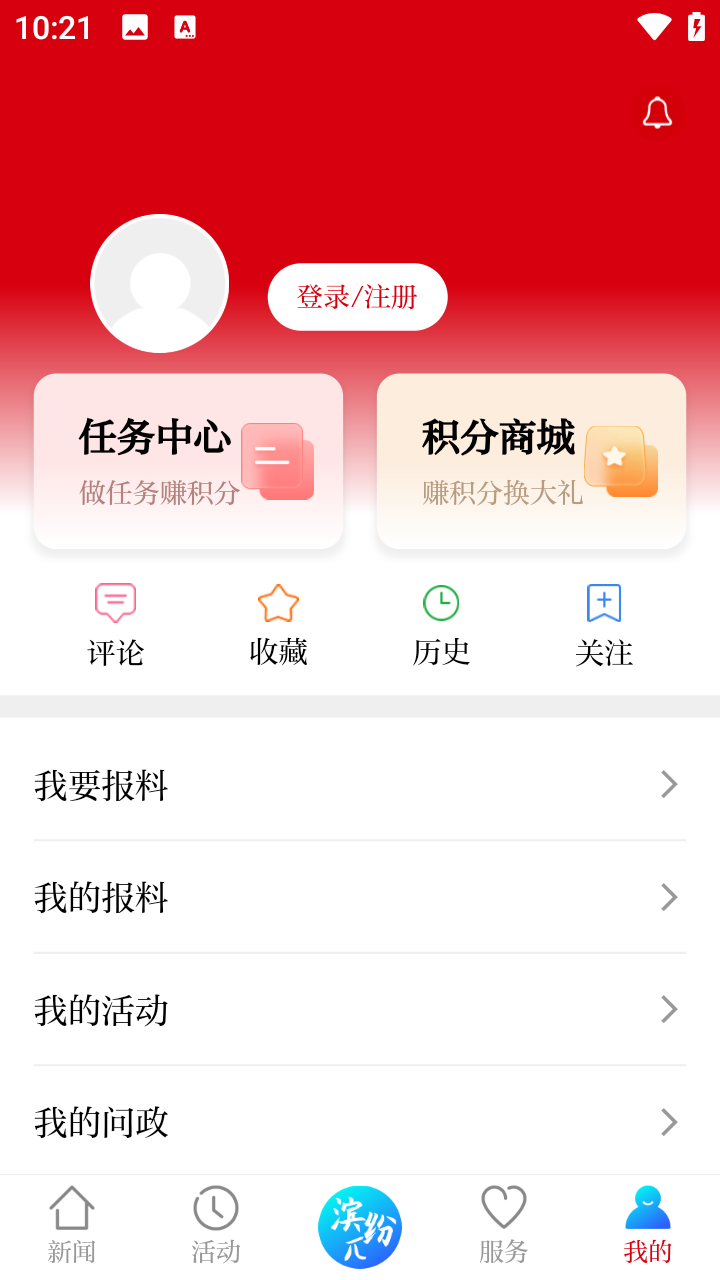The width and height of the screenshot is (720, 1280).
Task: Select the 我的 profile tab
Action: coord(647,1223)
